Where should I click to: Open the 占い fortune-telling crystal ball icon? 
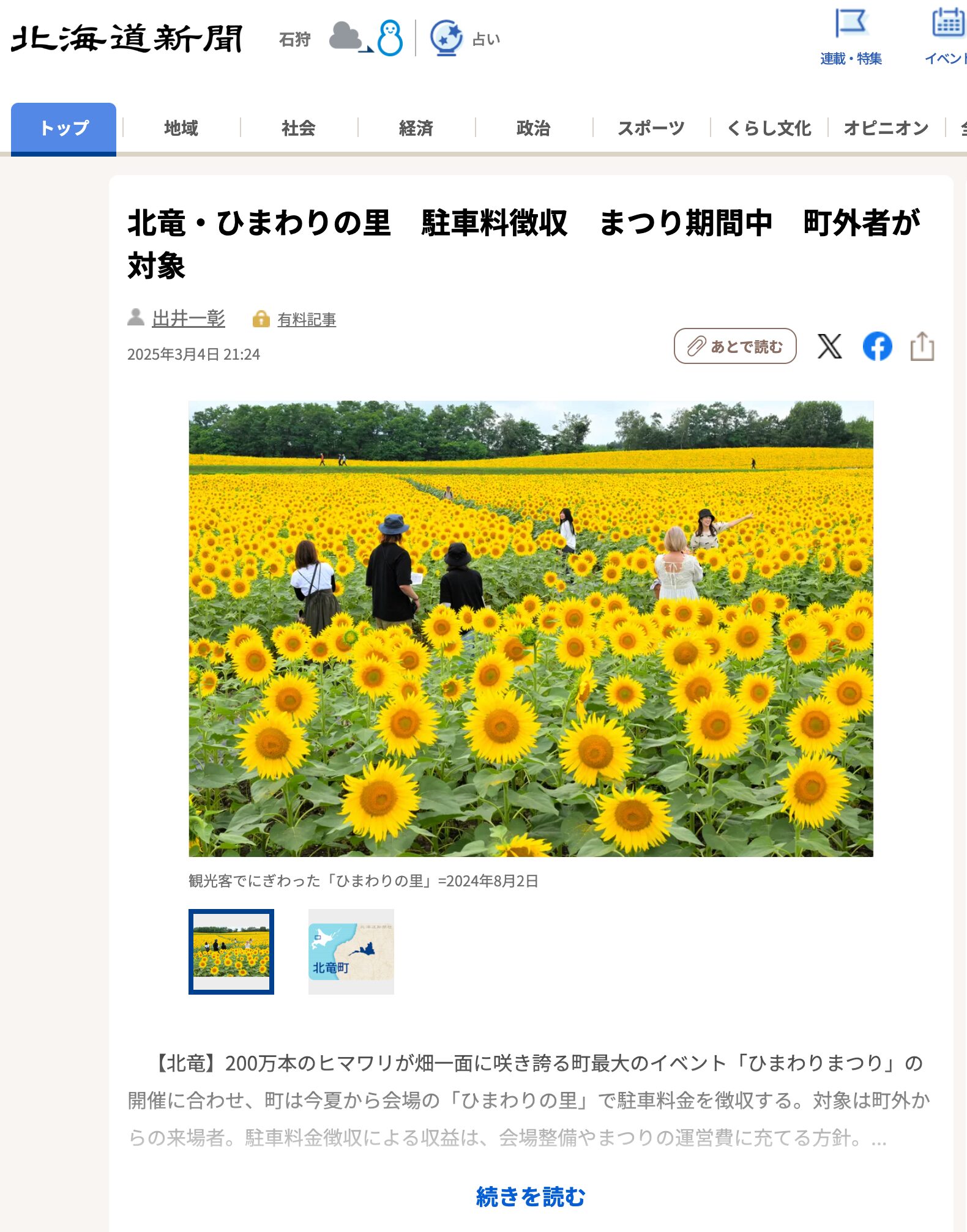446,38
